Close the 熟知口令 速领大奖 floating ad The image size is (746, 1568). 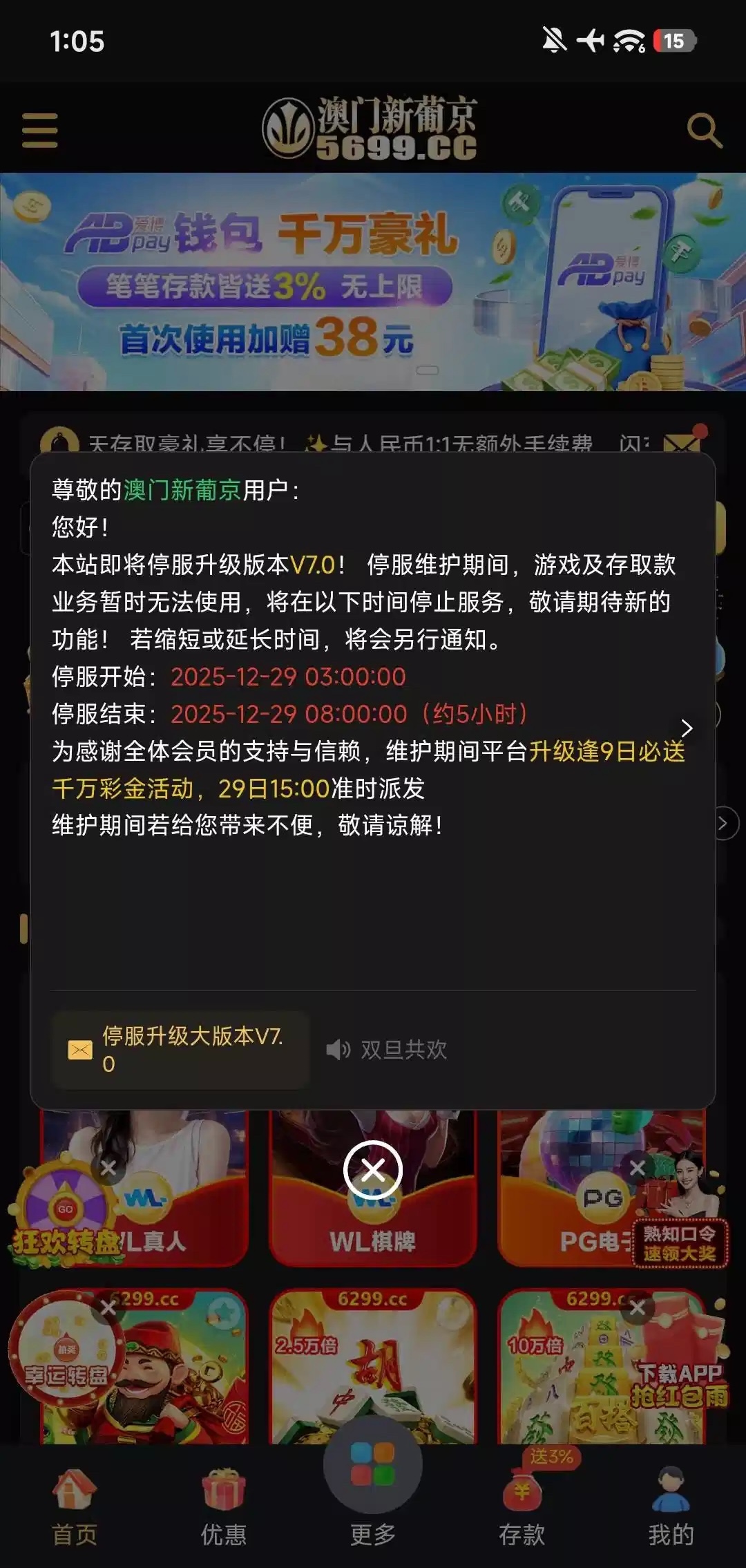(x=638, y=1168)
